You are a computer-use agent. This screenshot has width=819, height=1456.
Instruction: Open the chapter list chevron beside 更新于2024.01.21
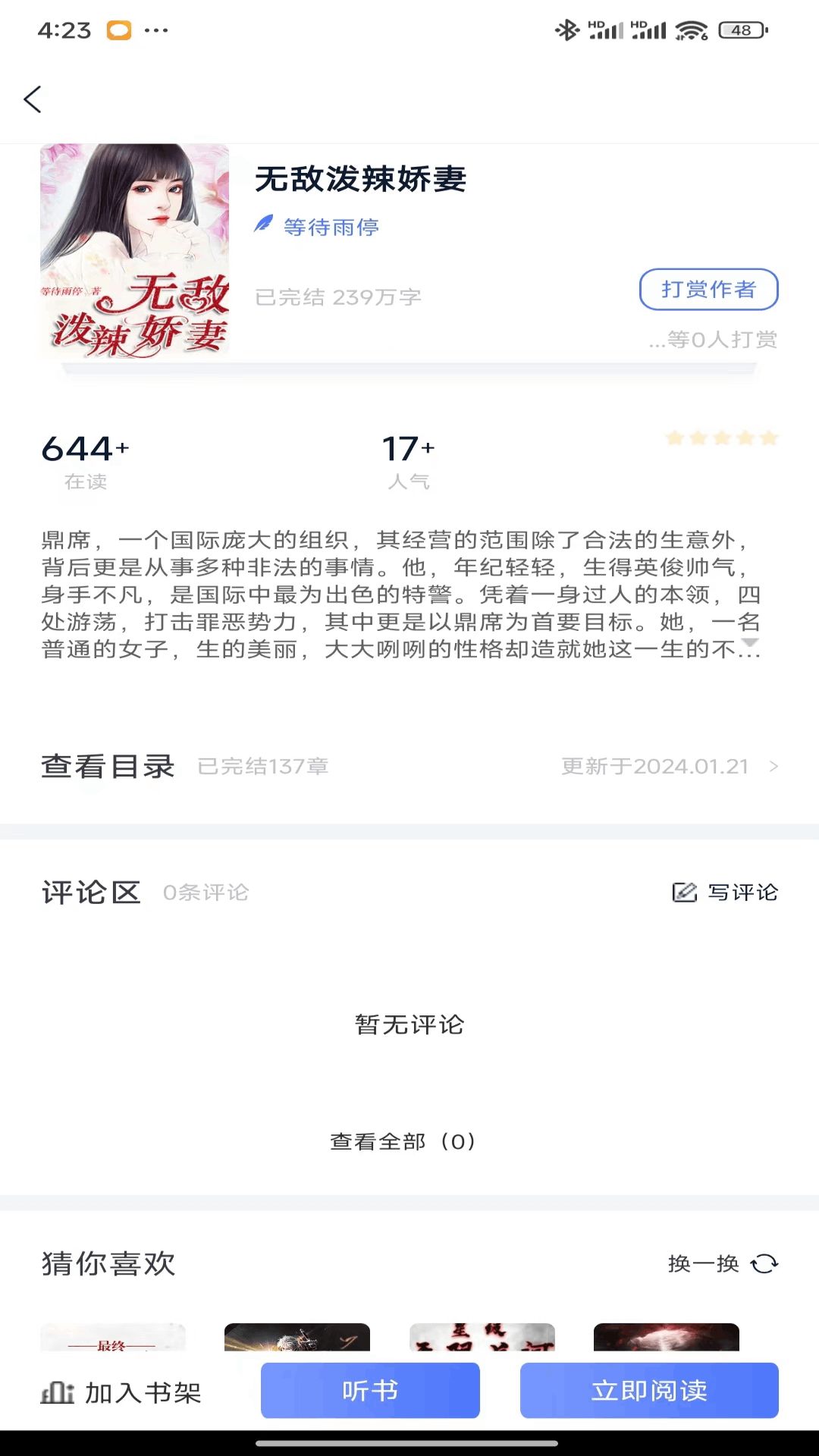point(773,767)
